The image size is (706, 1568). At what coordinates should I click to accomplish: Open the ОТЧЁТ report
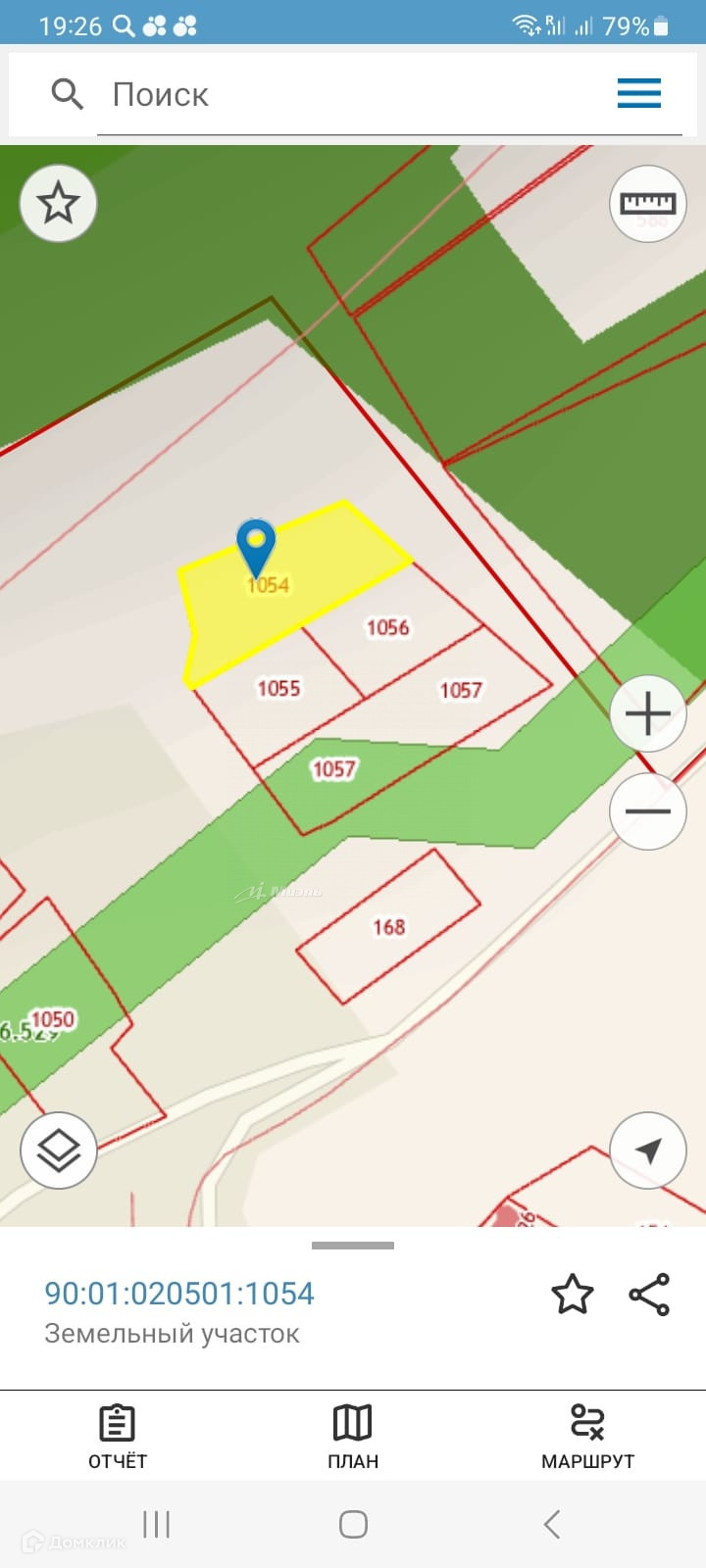tap(118, 1436)
